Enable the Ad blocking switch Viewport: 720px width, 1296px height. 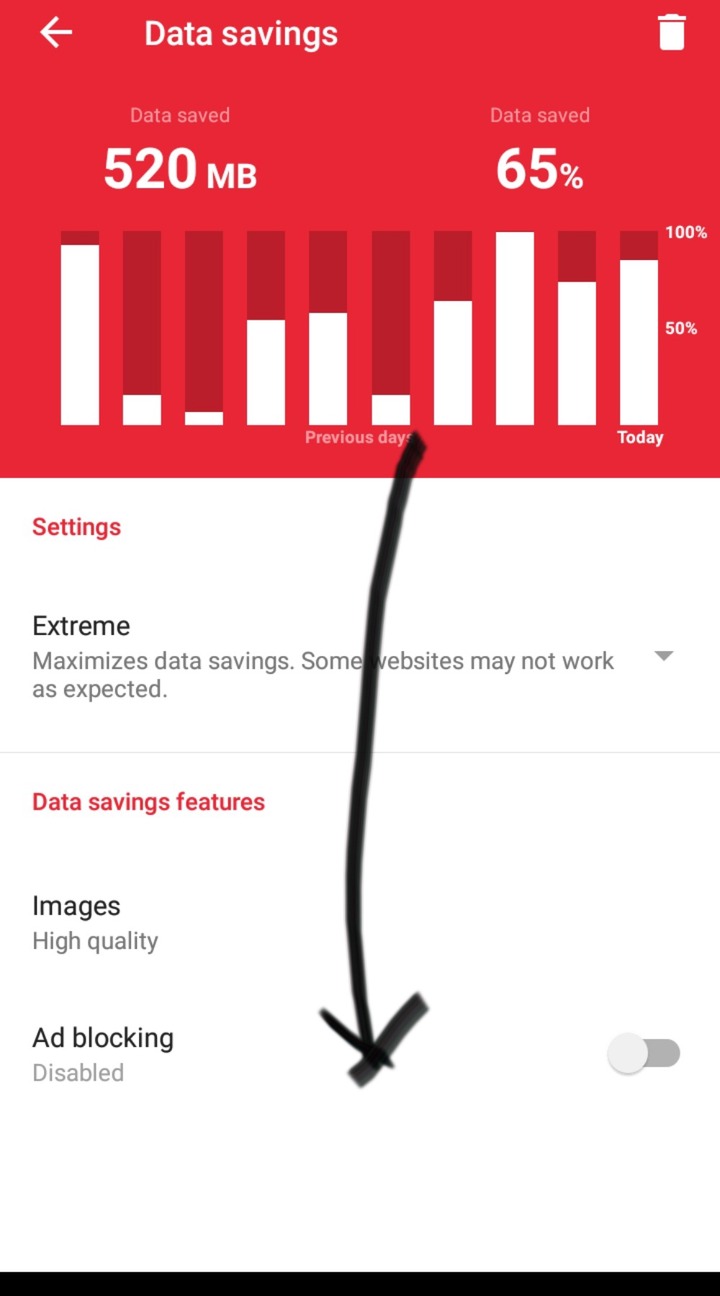coord(645,1054)
